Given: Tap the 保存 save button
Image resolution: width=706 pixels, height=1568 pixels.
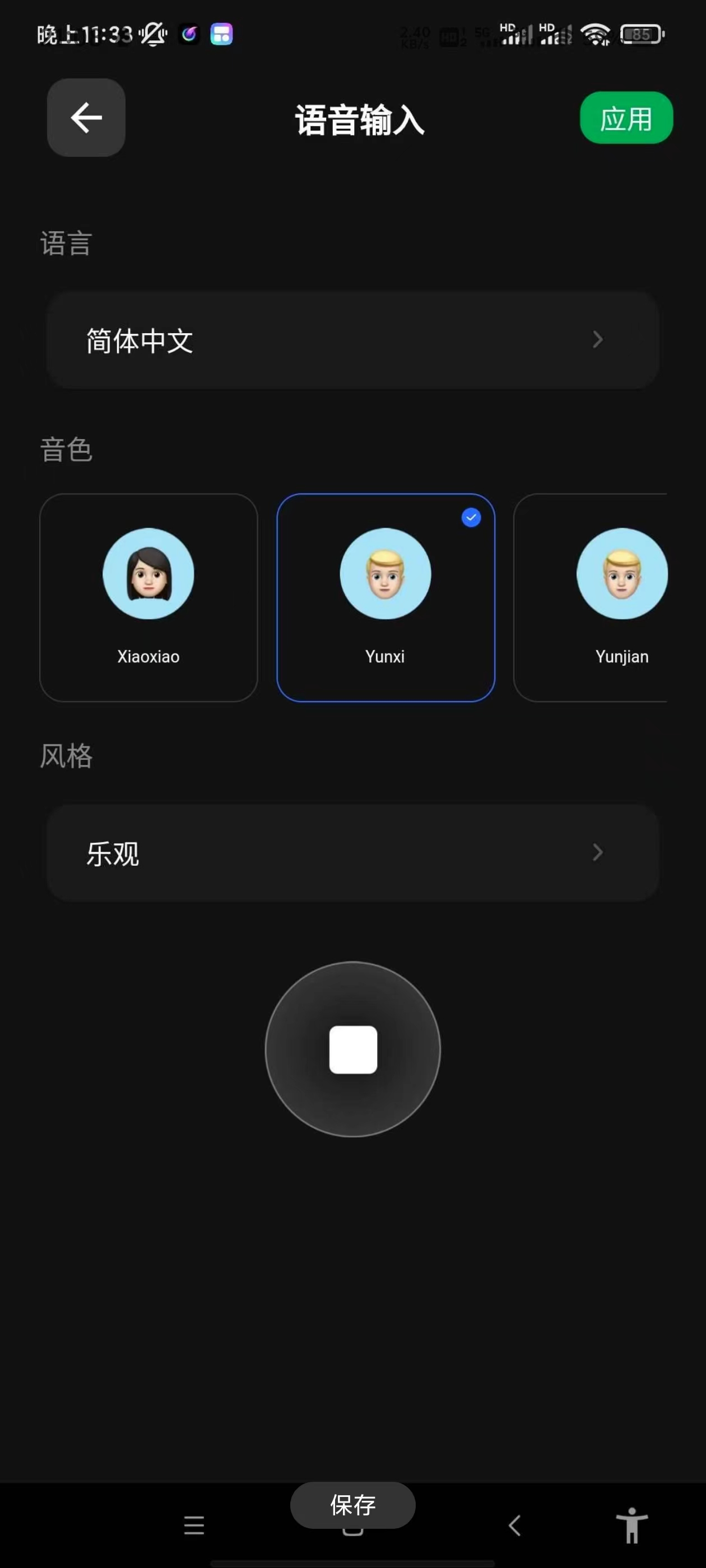Looking at the screenshot, I should click(x=352, y=1505).
